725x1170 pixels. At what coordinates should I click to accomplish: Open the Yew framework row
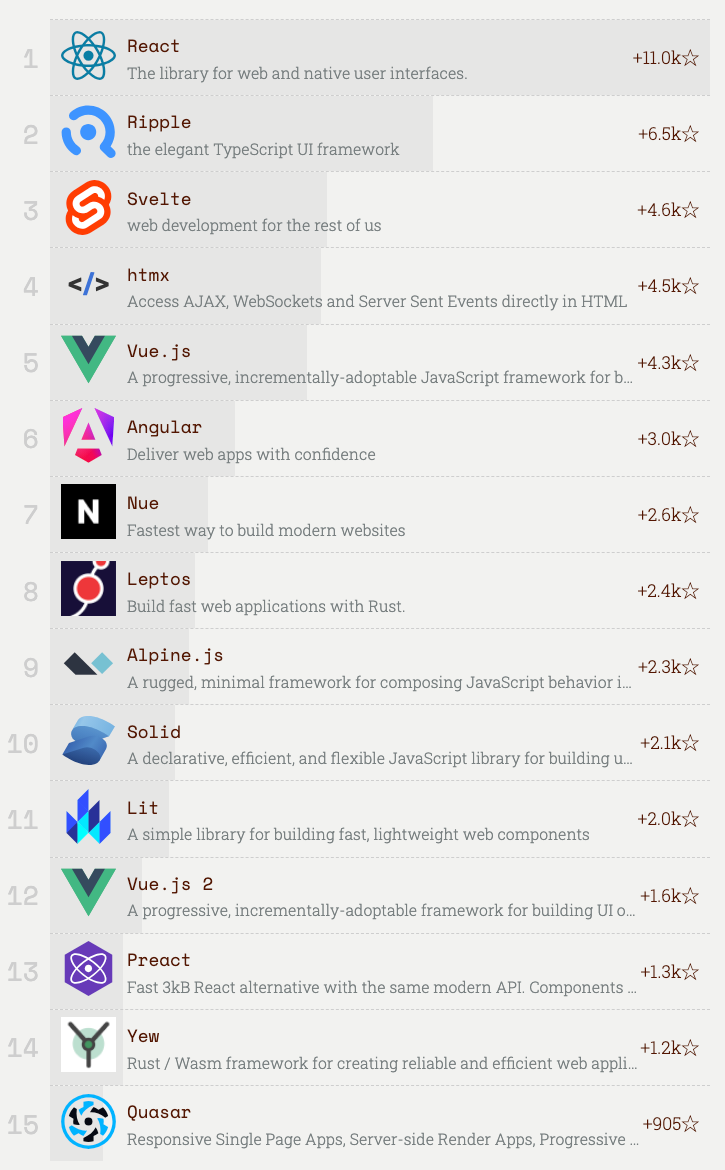[143, 1036]
